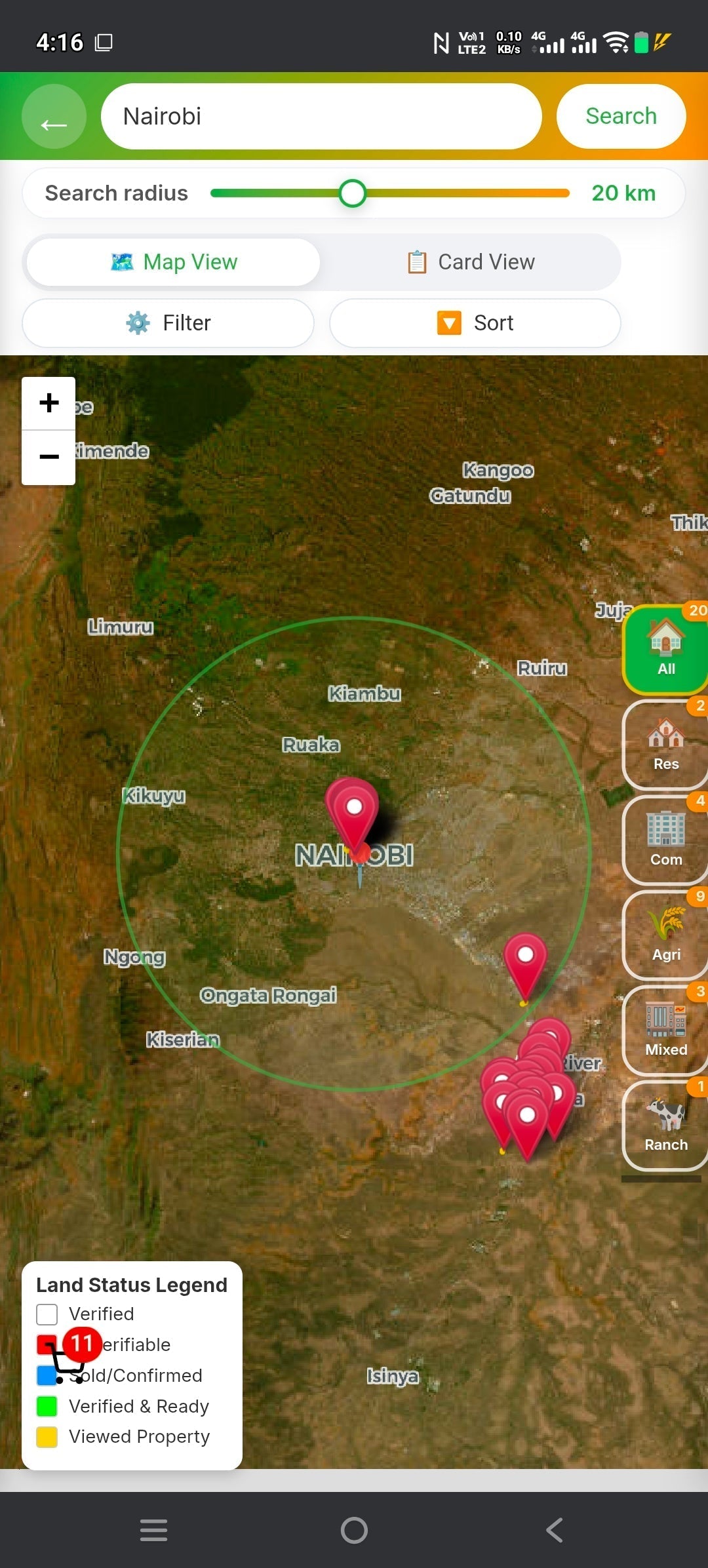
Task: Open the cart with 11 items
Action: pyautogui.click(x=69, y=1356)
